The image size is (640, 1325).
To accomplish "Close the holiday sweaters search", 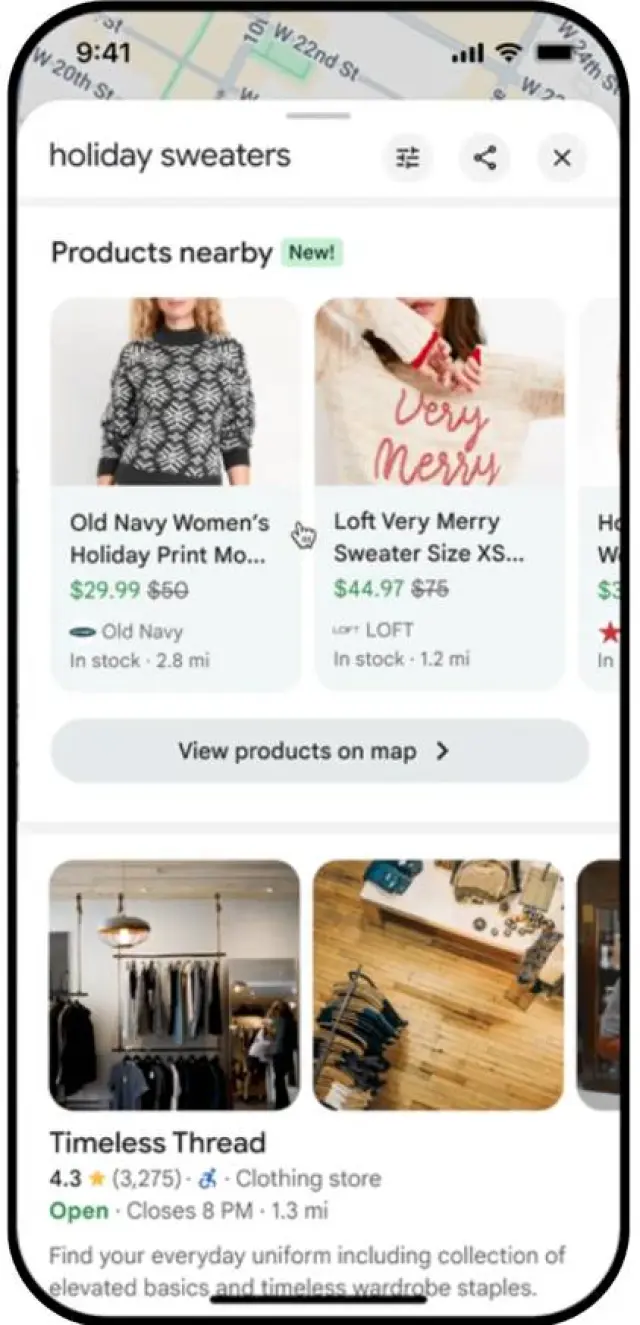I will point(562,158).
